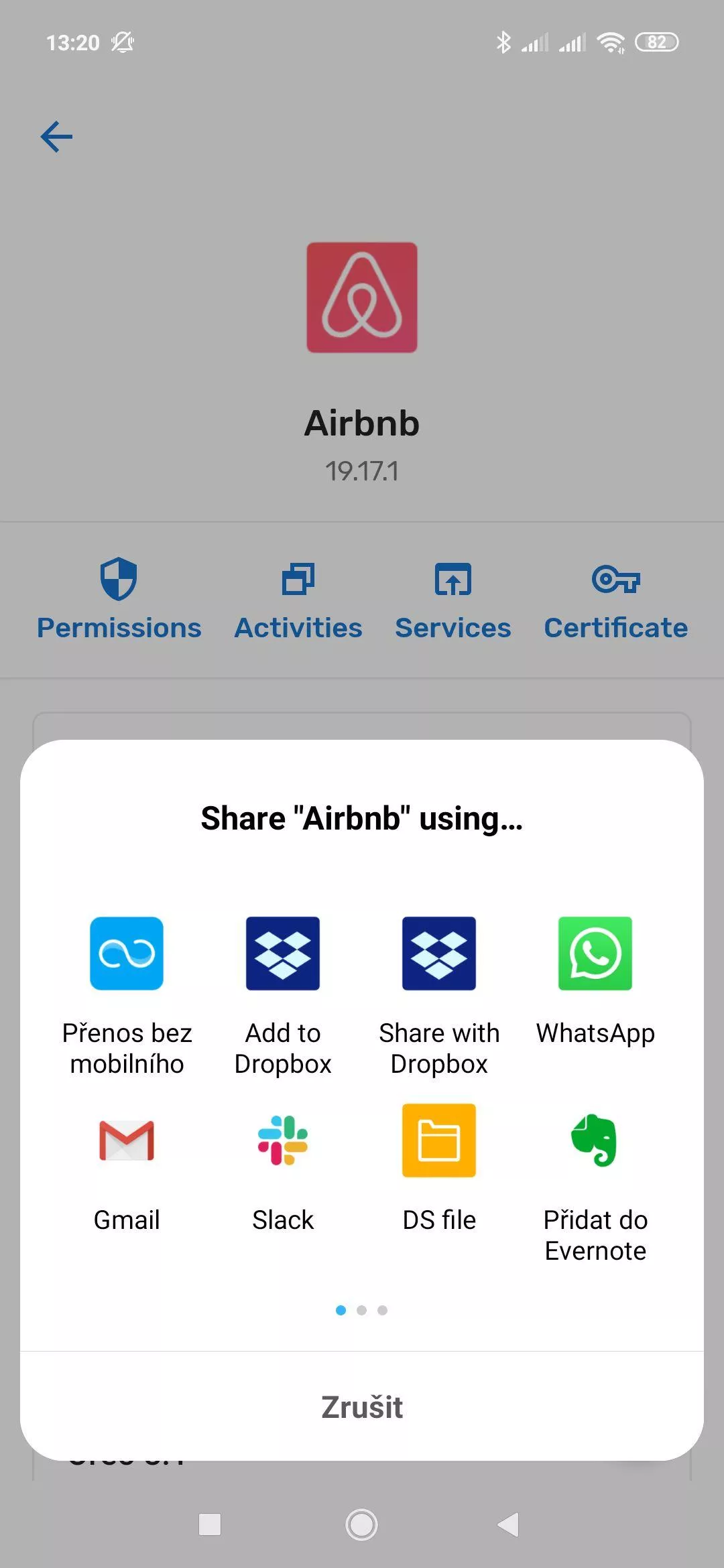Cancel sharing with Zrušit

(x=362, y=1407)
